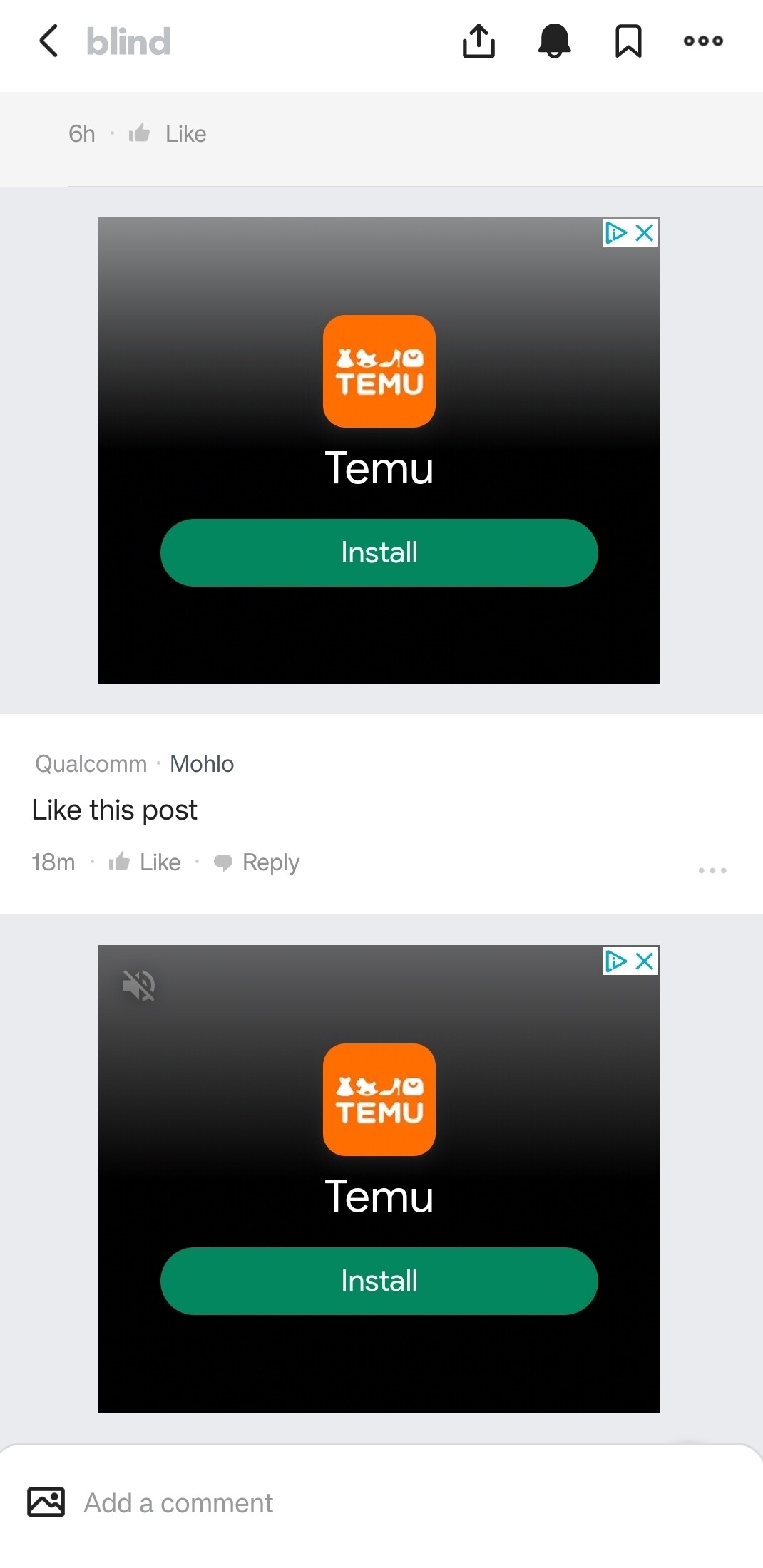Open the overflow menu in the header
The width and height of the screenshot is (763, 1568).
[x=703, y=41]
